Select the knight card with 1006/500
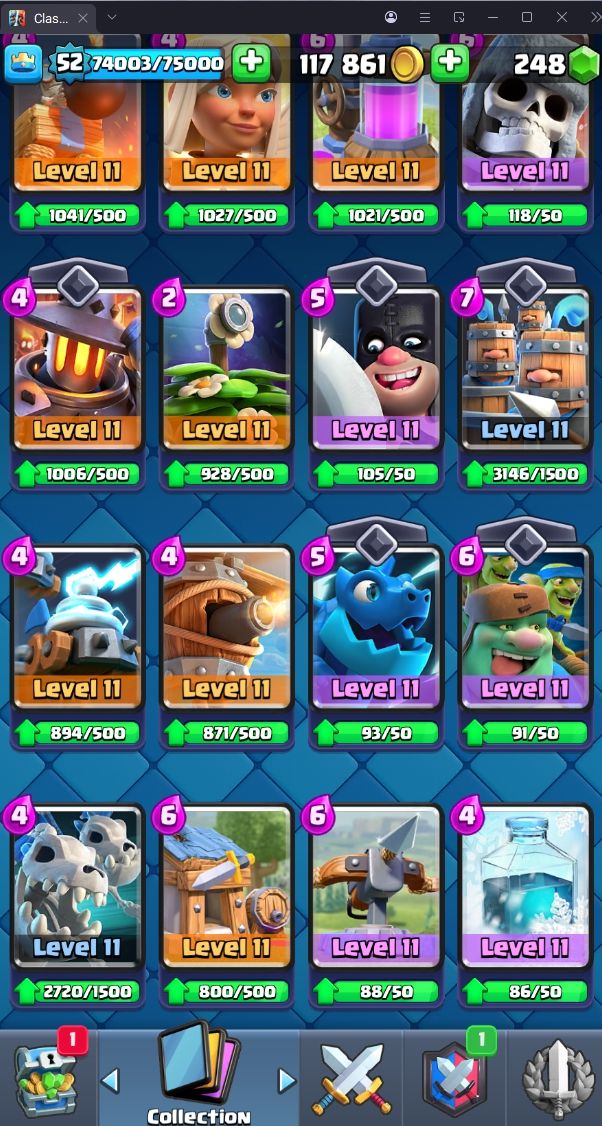602x1126 pixels. point(77,370)
